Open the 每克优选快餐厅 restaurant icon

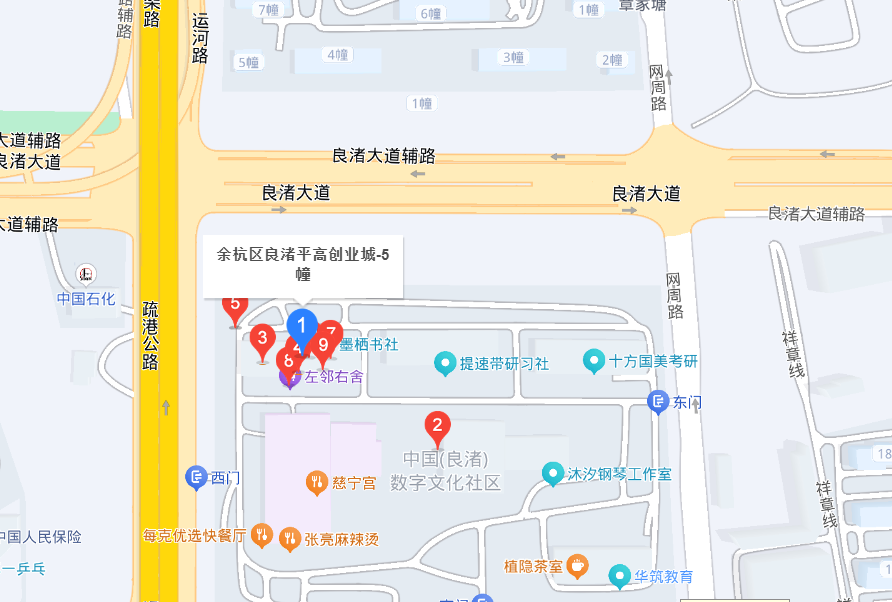click(262, 534)
